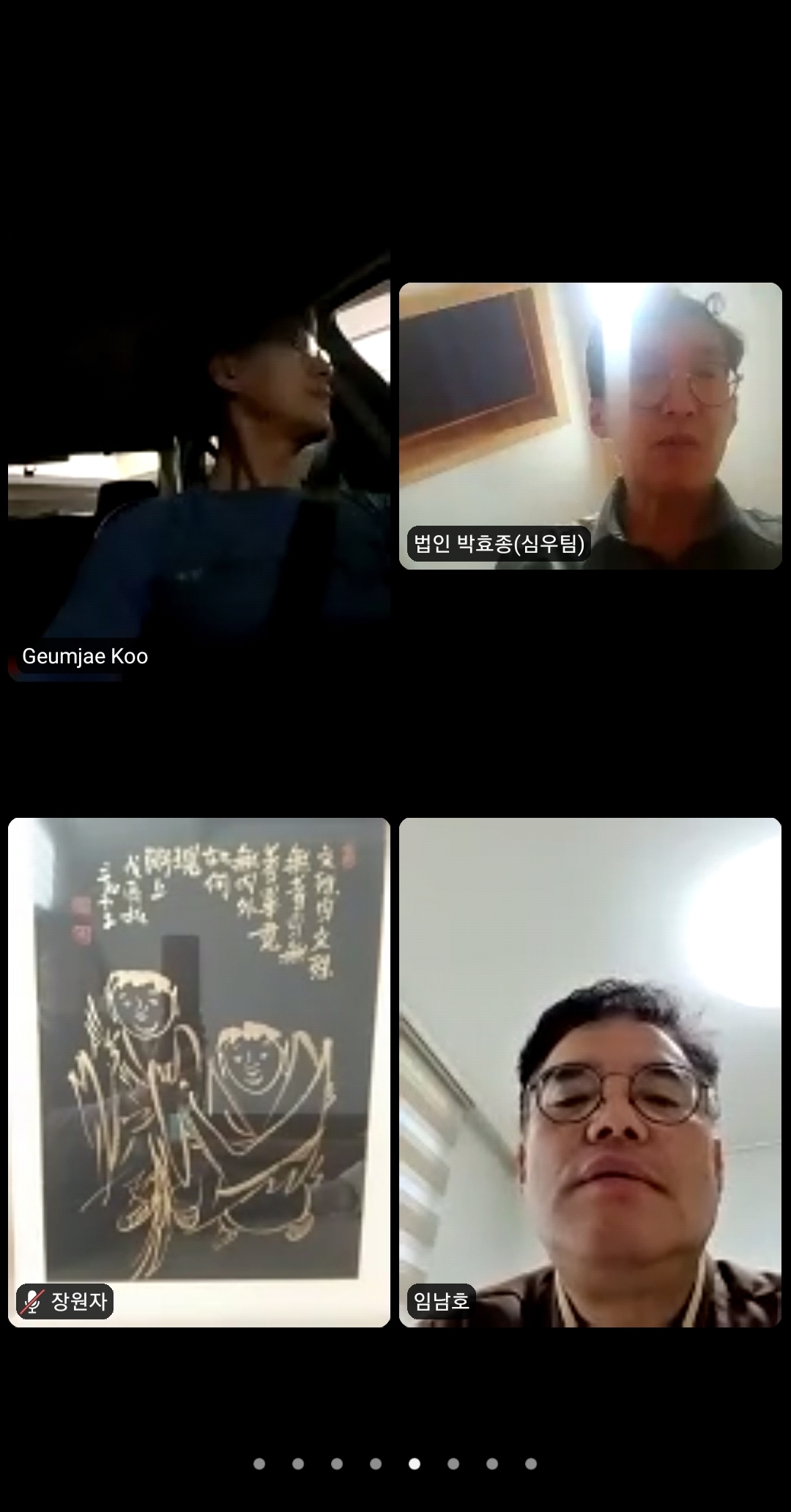Select 임남호's video tile

coord(590,1071)
